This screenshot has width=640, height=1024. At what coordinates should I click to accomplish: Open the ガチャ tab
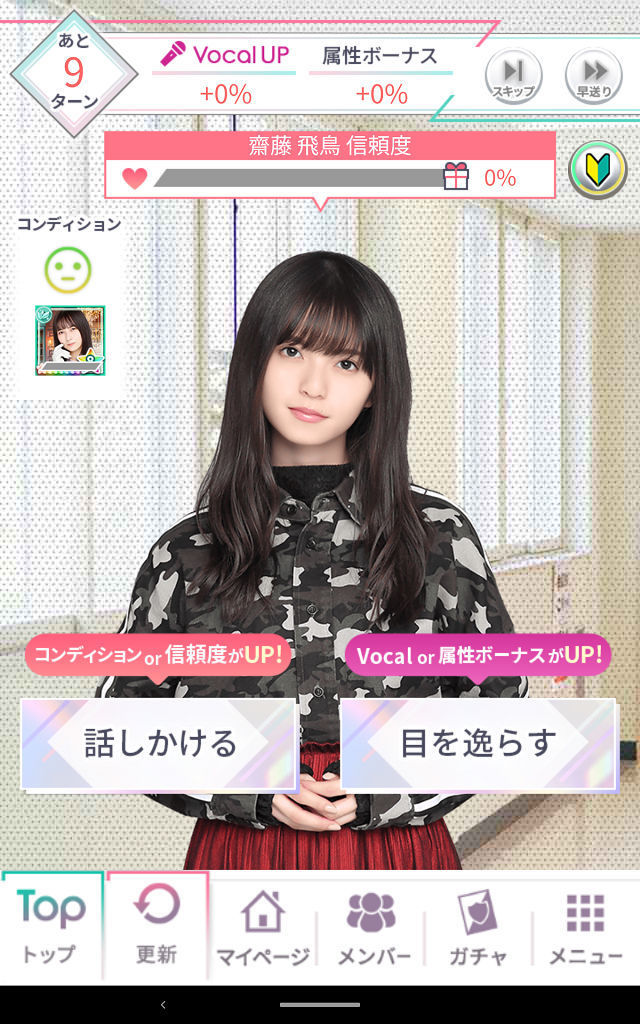(x=478, y=927)
